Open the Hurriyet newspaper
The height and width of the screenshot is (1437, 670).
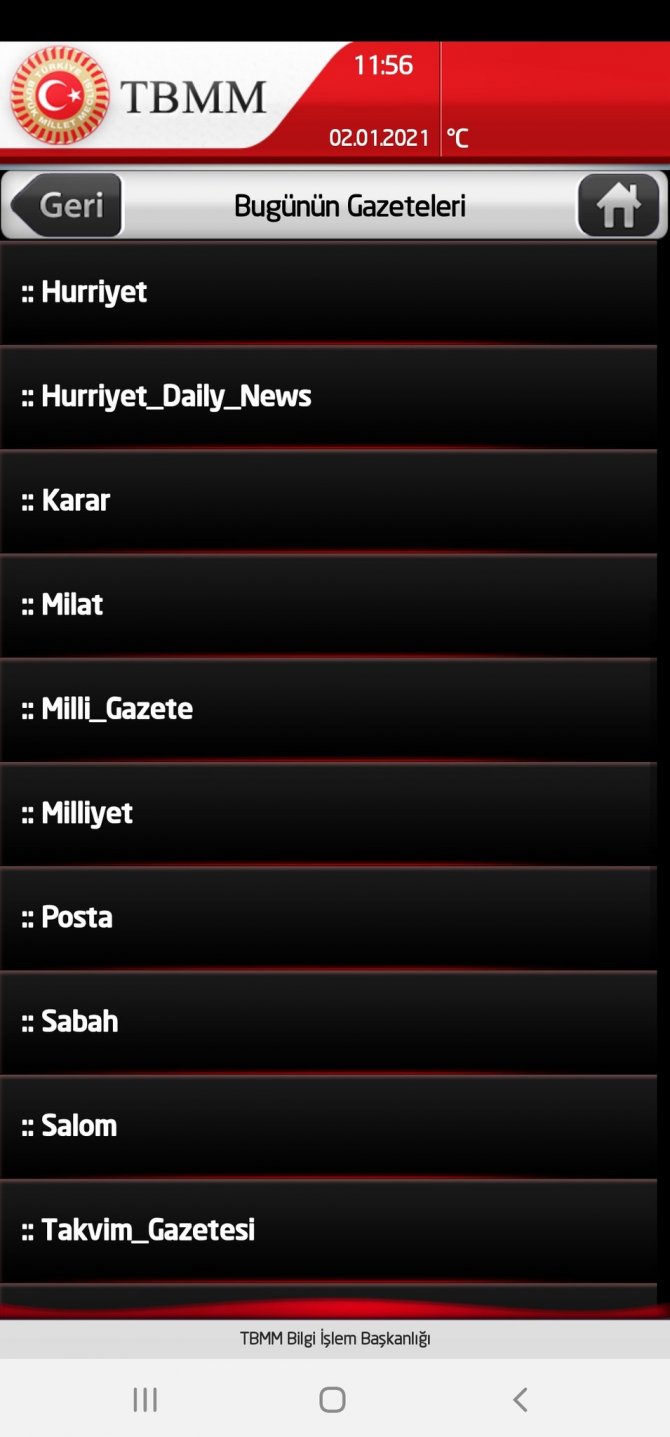(328, 292)
